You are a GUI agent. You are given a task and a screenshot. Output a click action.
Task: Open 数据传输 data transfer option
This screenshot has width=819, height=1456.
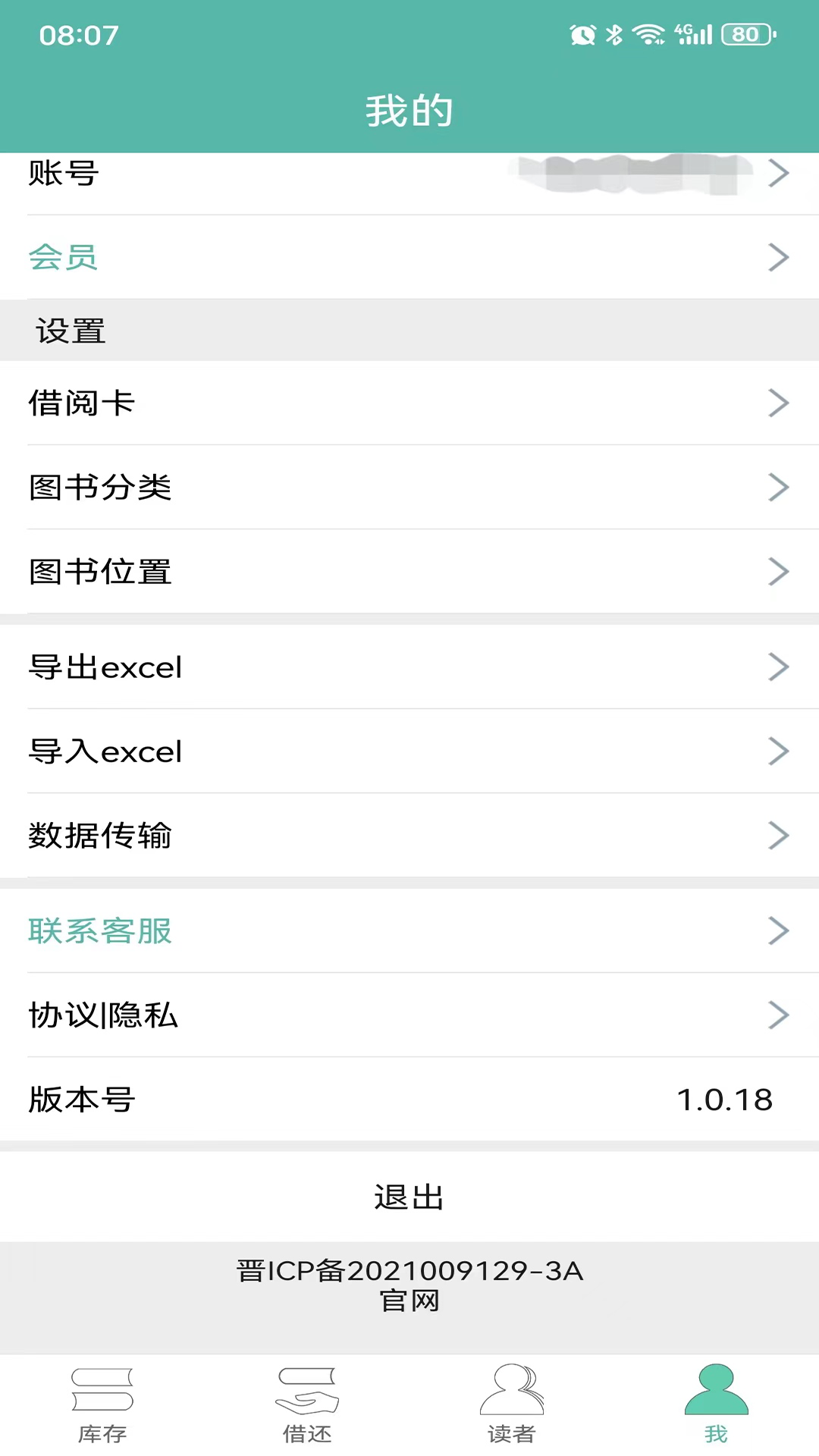[x=409, y=836]
